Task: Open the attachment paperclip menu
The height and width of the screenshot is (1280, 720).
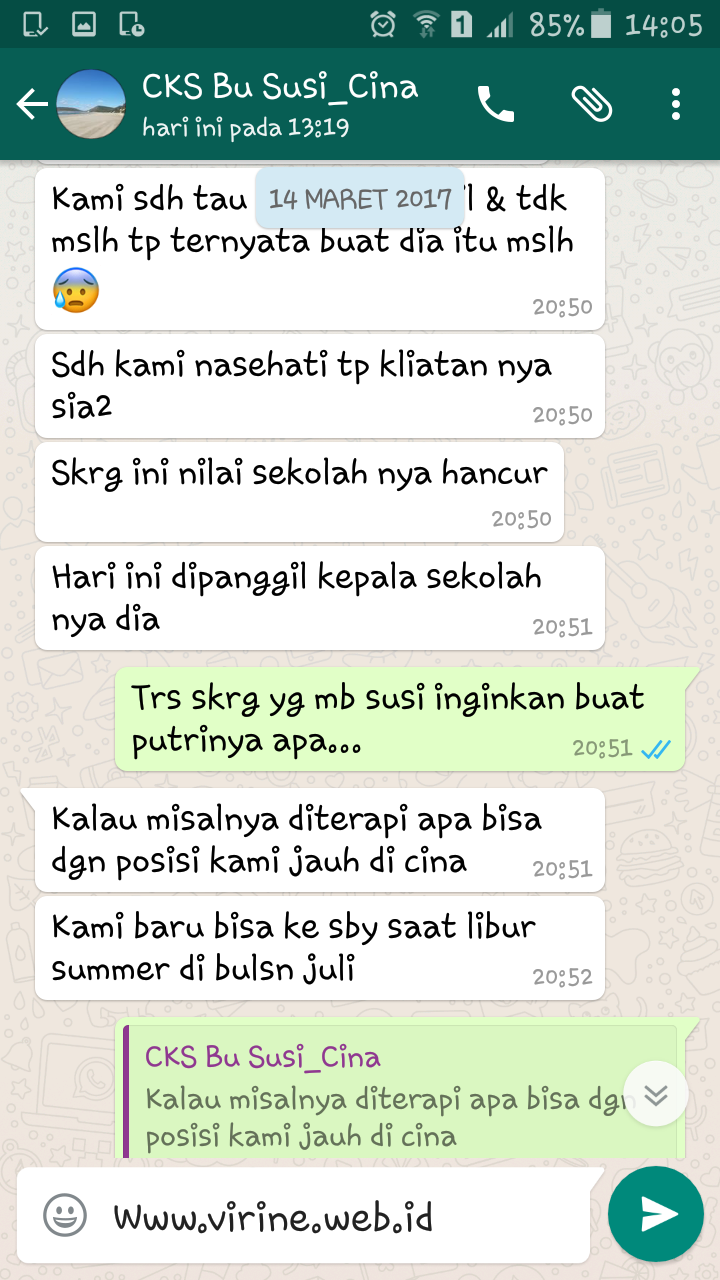Action: (x=591, y=104)
